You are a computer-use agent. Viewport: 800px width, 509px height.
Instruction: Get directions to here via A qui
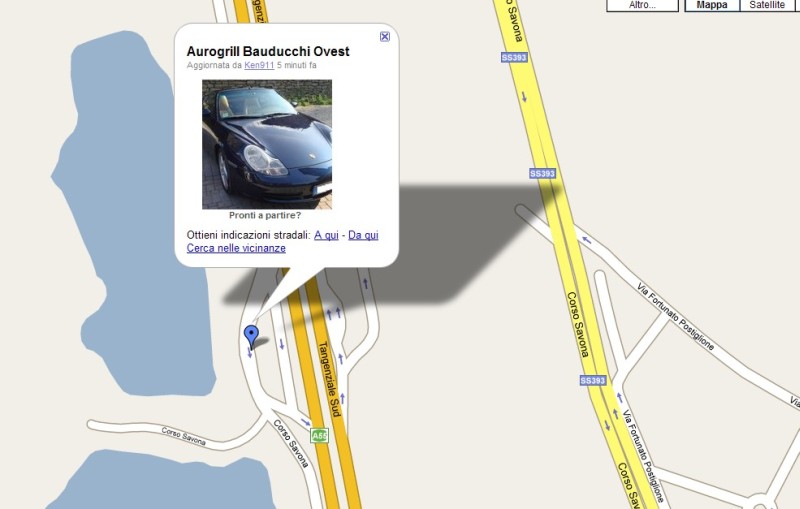tap(325, 235)
